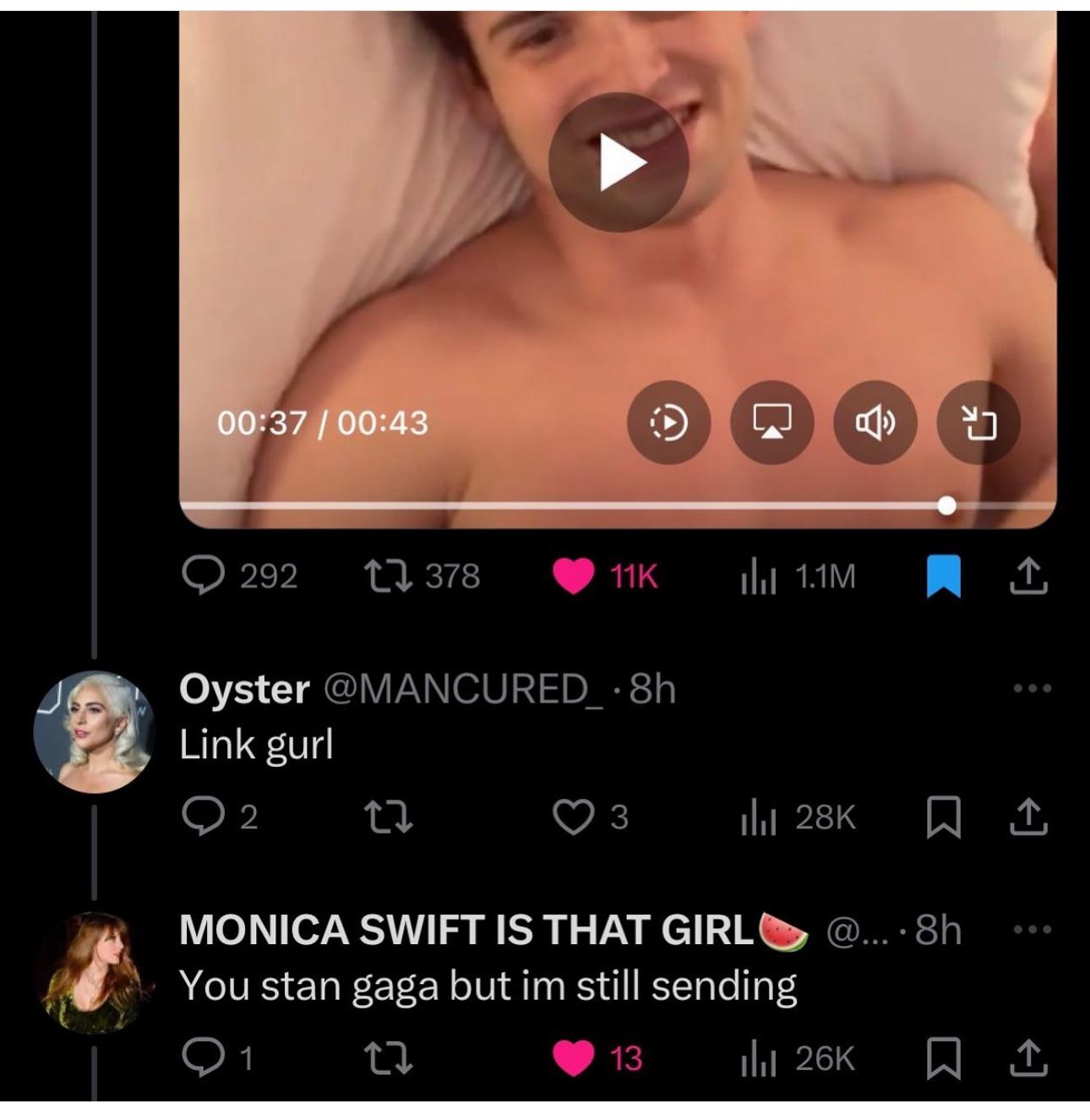Play the video
1090x1120 pixels.
[x=619, y=162]
